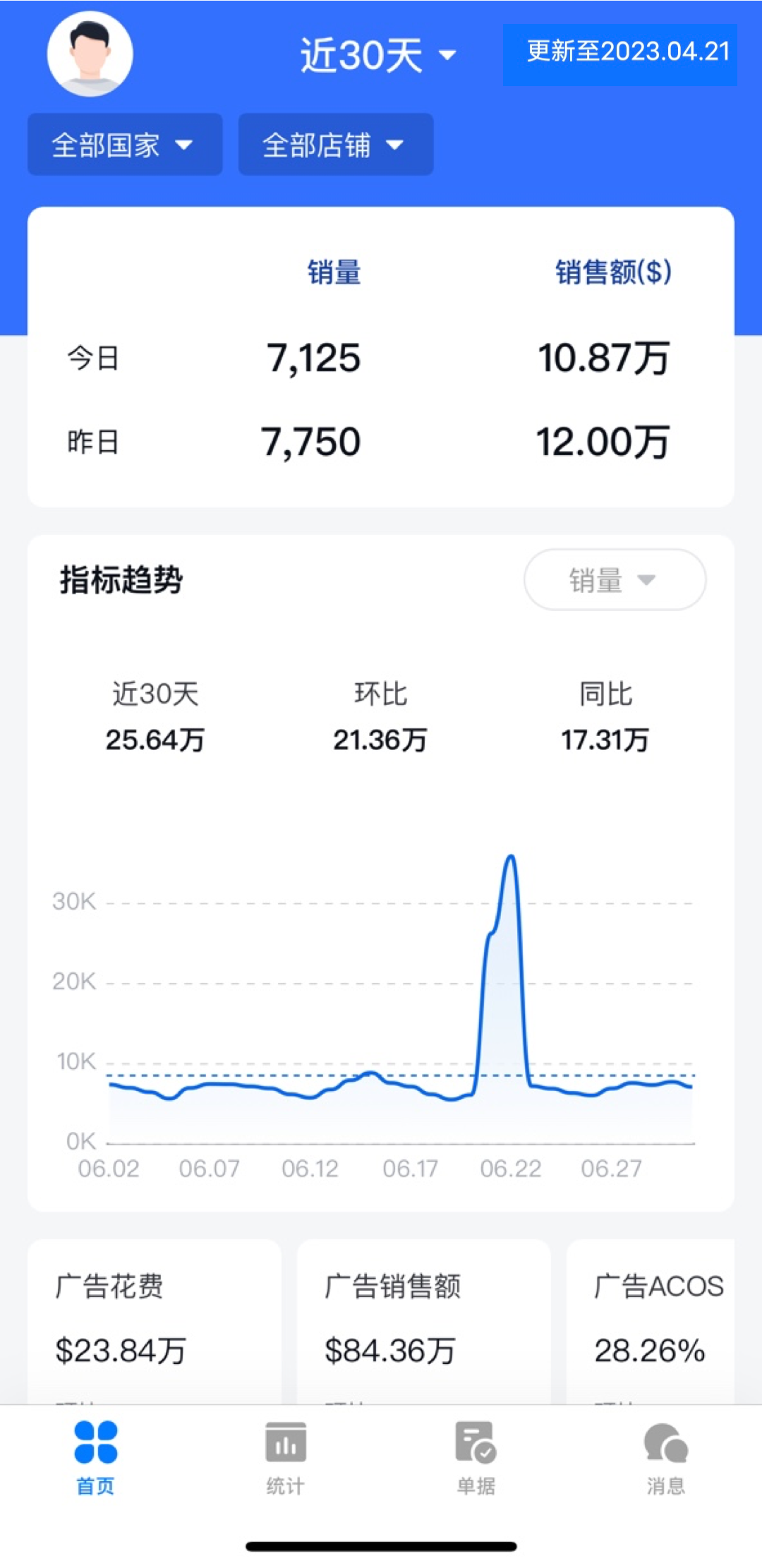Open the 全部店铺 store filter
Image resolution: width=762 pixels, height=1568 pixels.
(336, 145)
